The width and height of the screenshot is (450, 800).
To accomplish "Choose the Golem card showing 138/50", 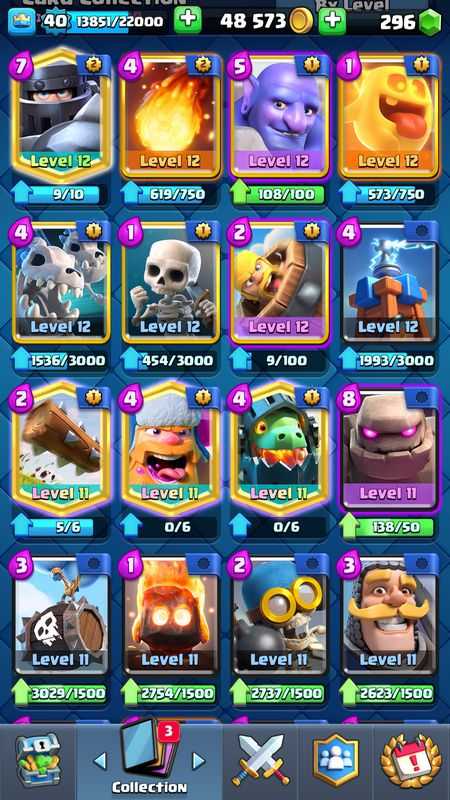I will tap(389, 448).
